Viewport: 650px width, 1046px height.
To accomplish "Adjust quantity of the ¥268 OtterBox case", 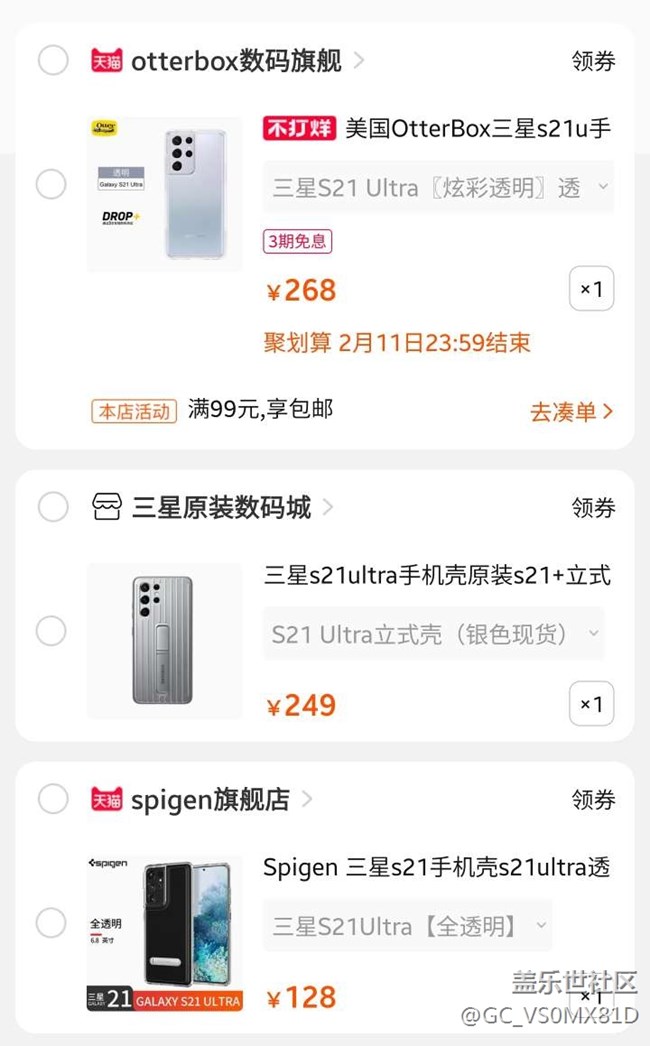I will tap(591, 289).
